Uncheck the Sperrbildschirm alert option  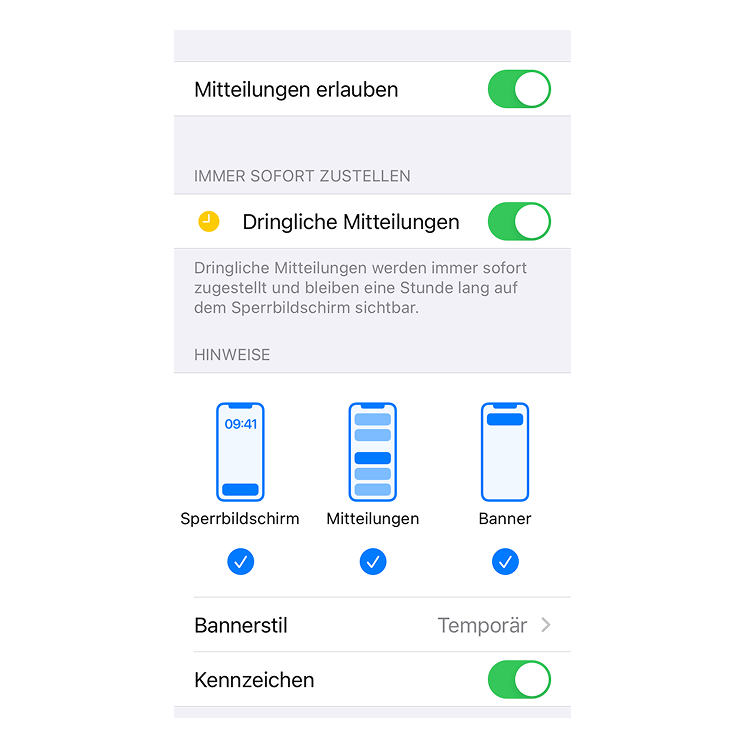(x=240, y=562)
